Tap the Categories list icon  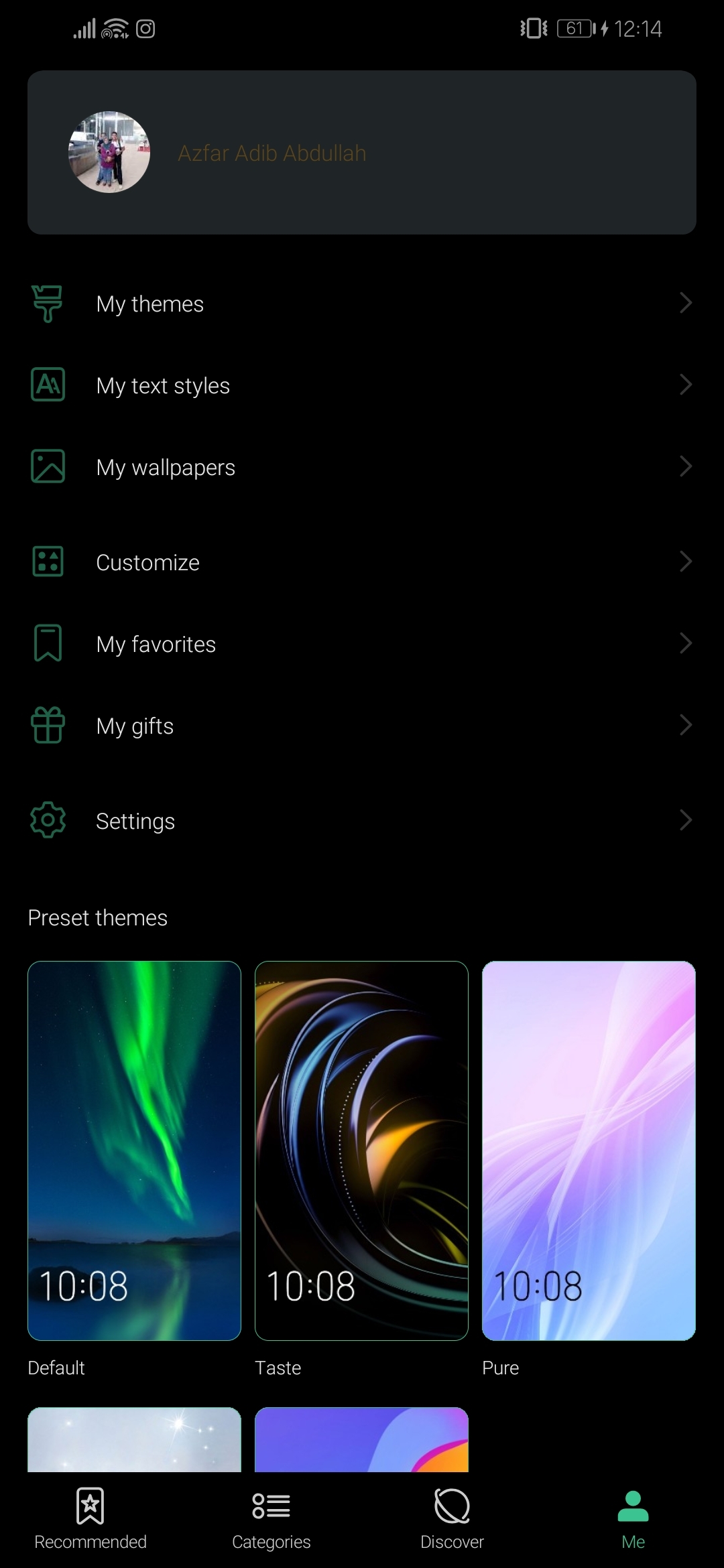coord(271,1506)
